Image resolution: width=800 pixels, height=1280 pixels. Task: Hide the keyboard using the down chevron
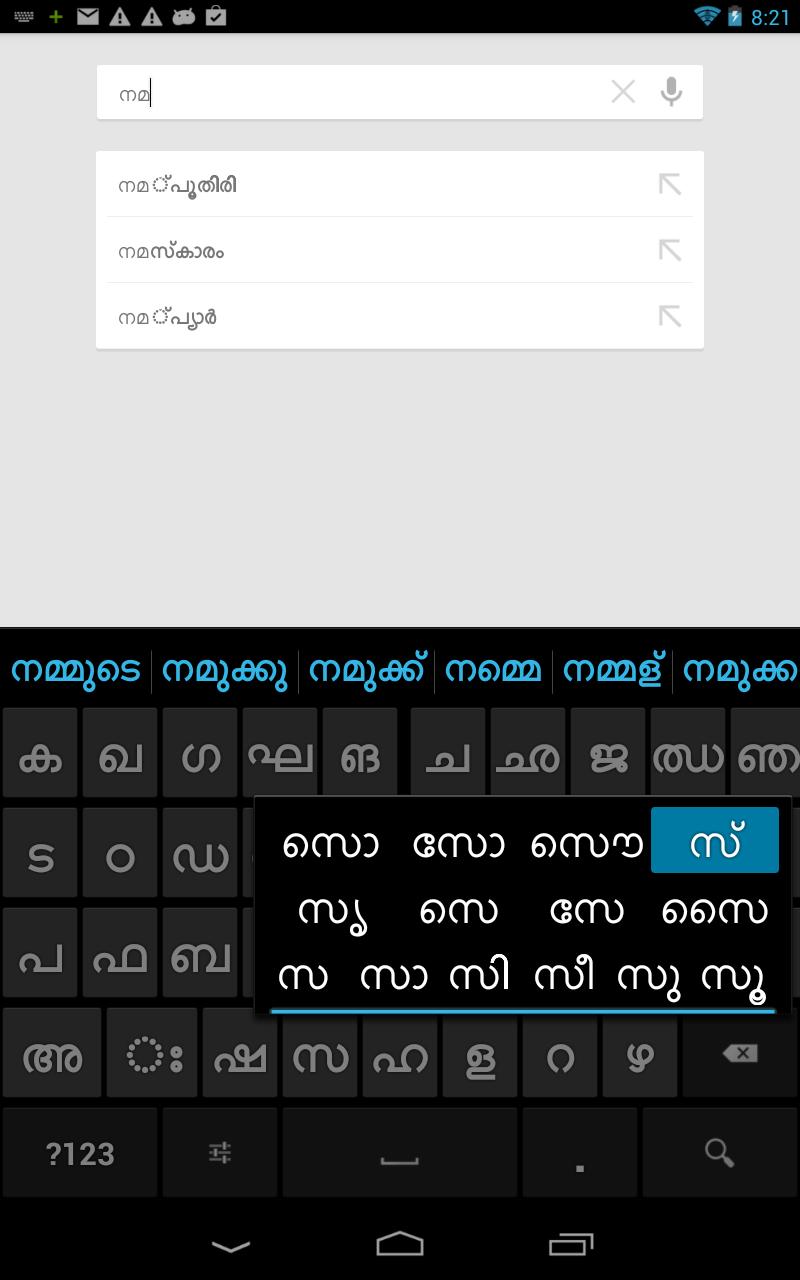pos(231,1246)
